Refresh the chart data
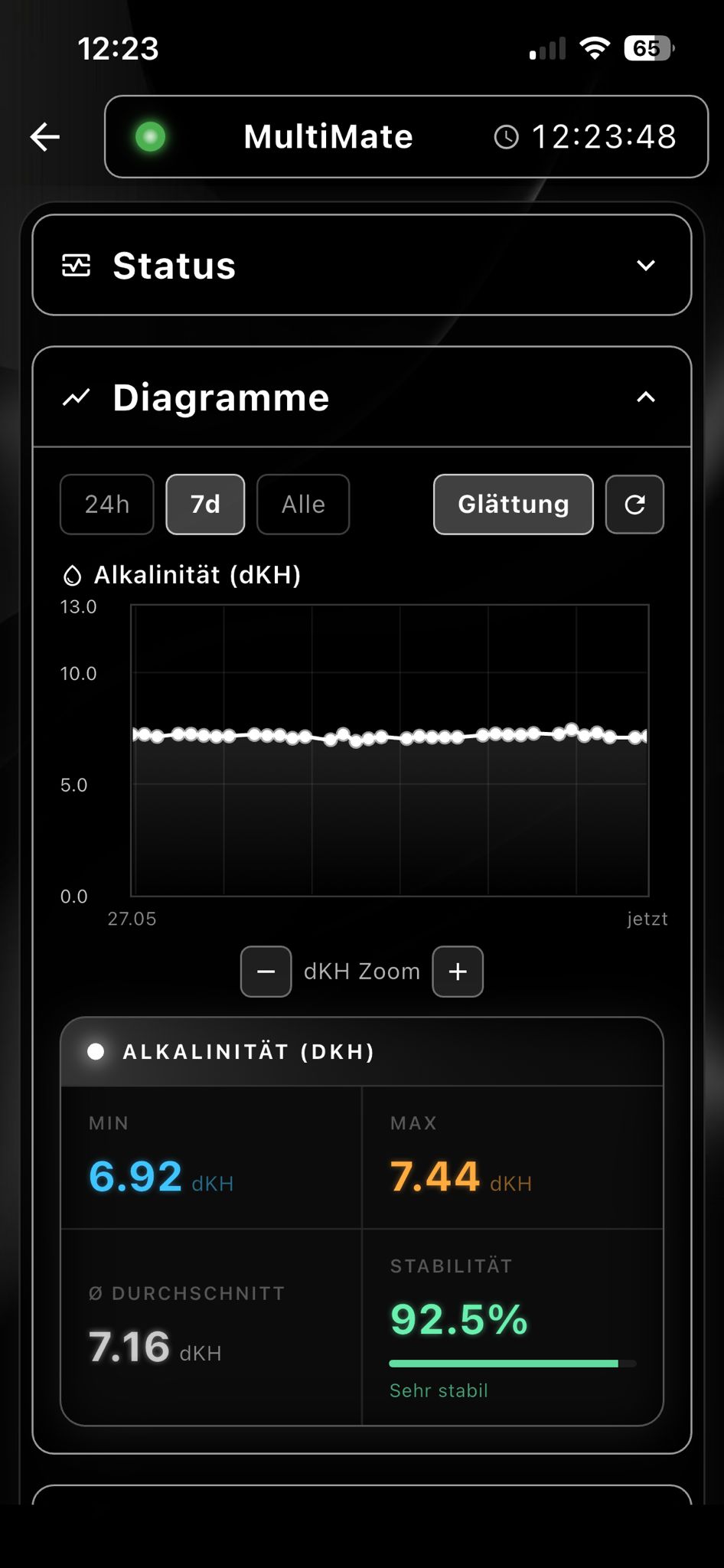724x1568 pixels. [634, 504]
